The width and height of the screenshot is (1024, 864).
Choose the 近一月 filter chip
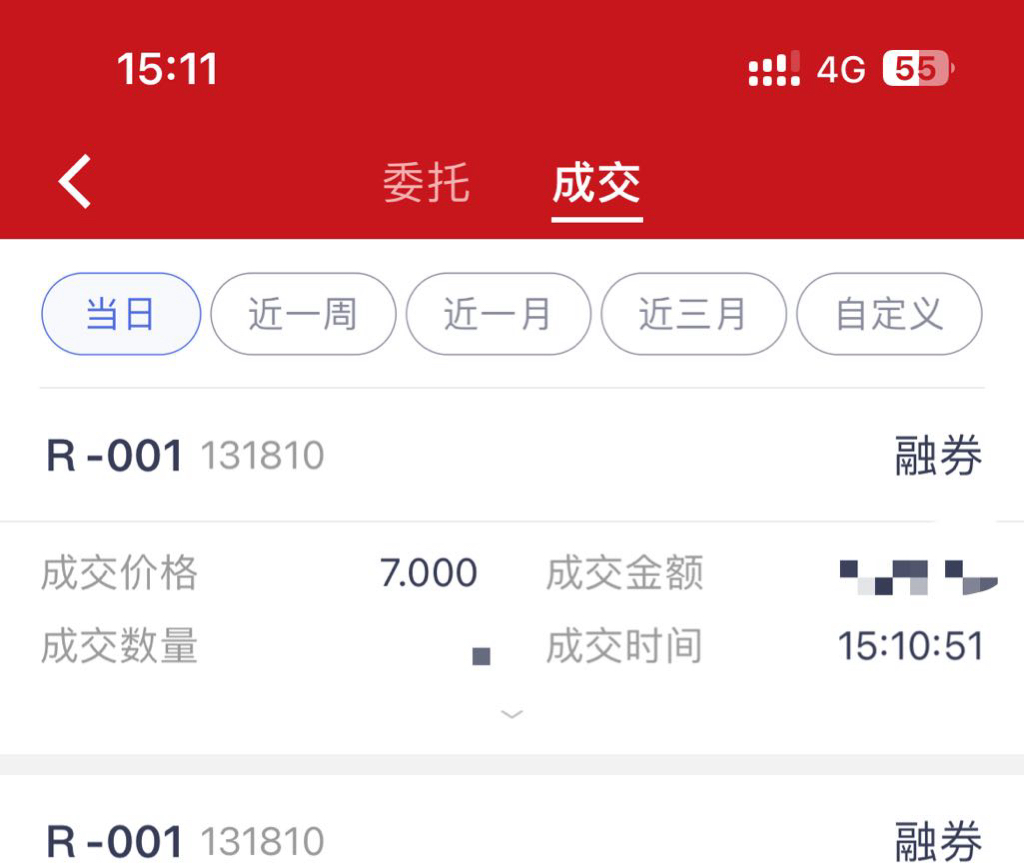pyautogui.click(x=498, y=314)
